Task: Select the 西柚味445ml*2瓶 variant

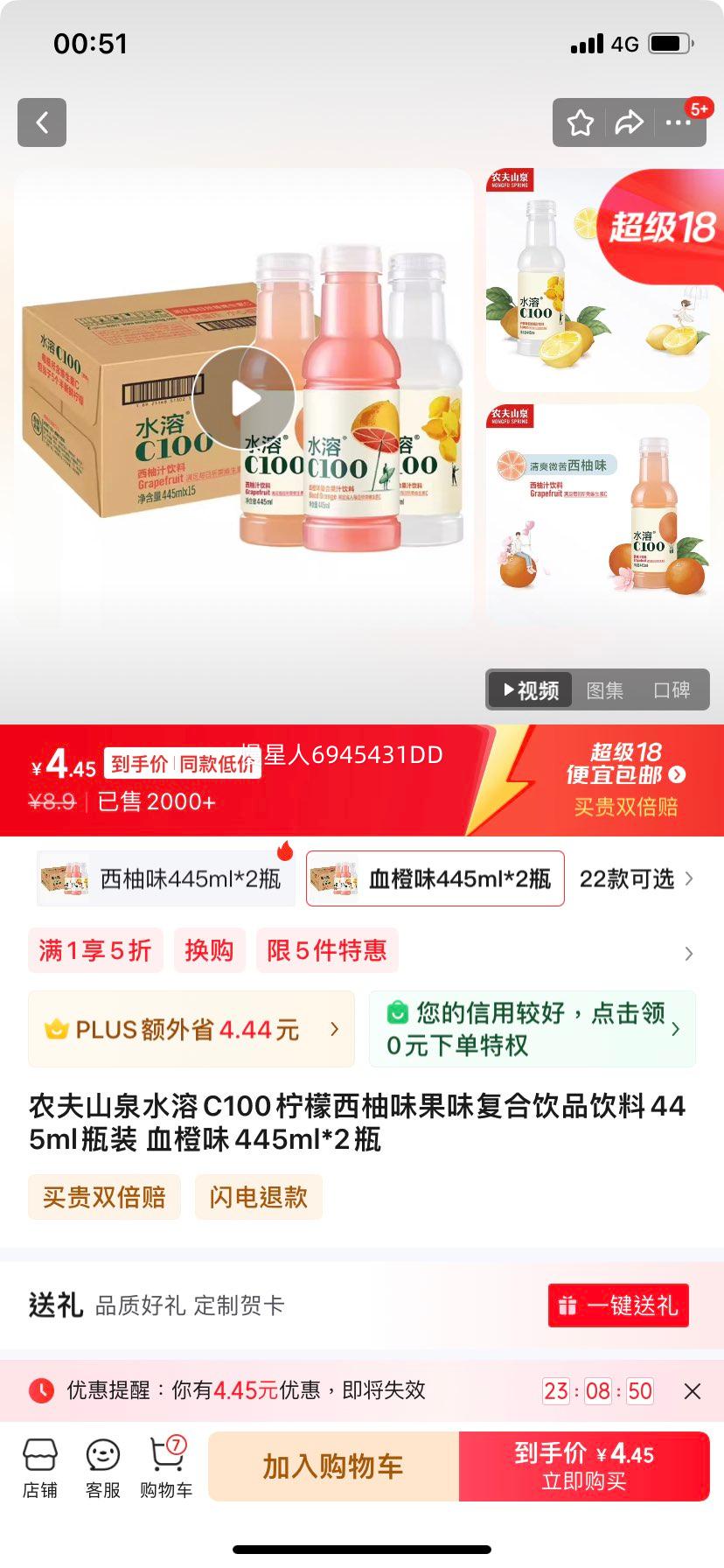Action: click(x=165, y=878)
